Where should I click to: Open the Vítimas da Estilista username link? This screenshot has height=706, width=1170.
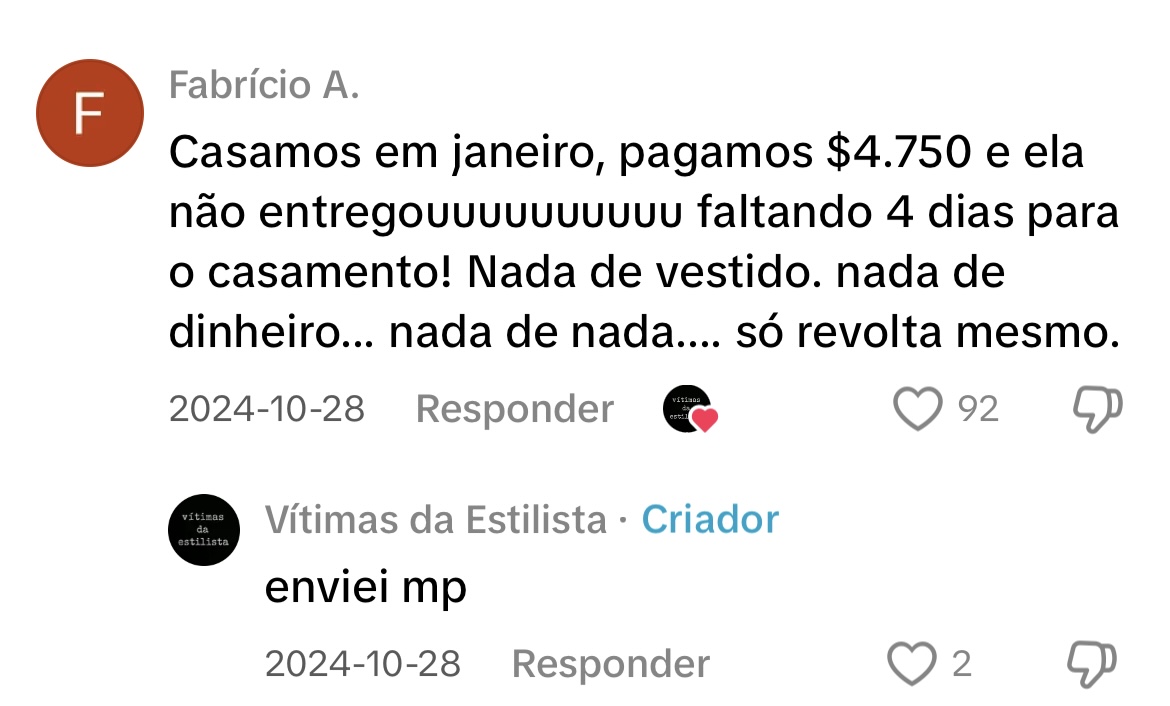point(435,520)
